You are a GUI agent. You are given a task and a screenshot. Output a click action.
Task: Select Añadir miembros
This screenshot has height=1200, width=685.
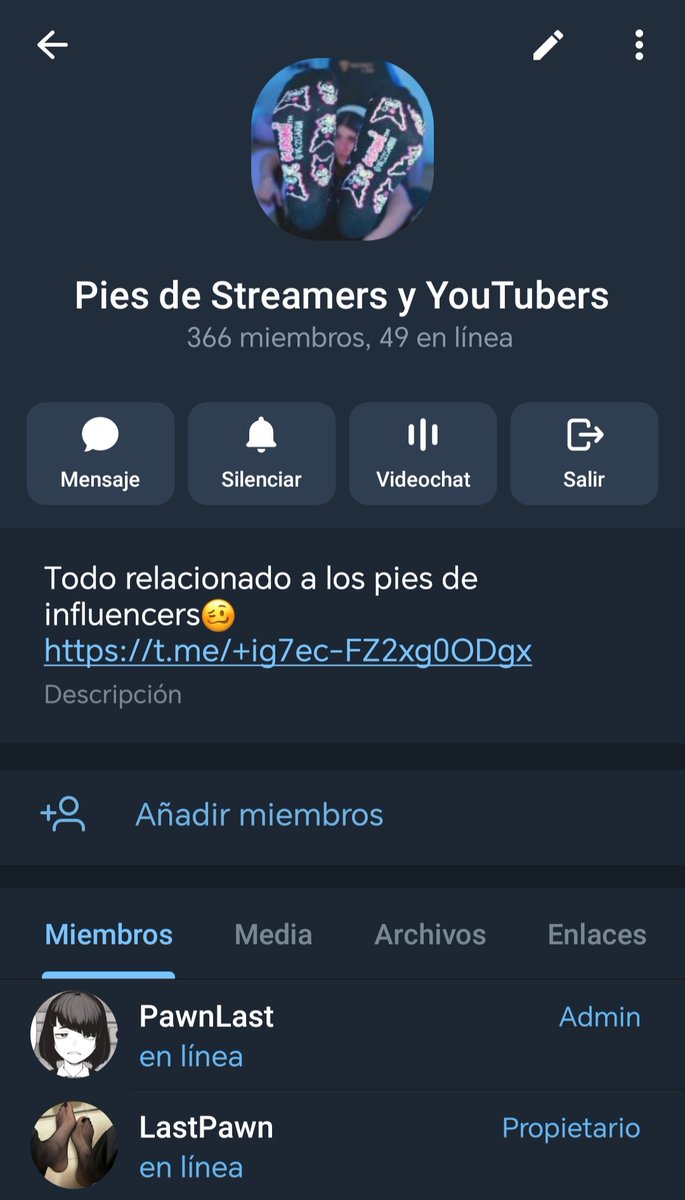[259, 815]
